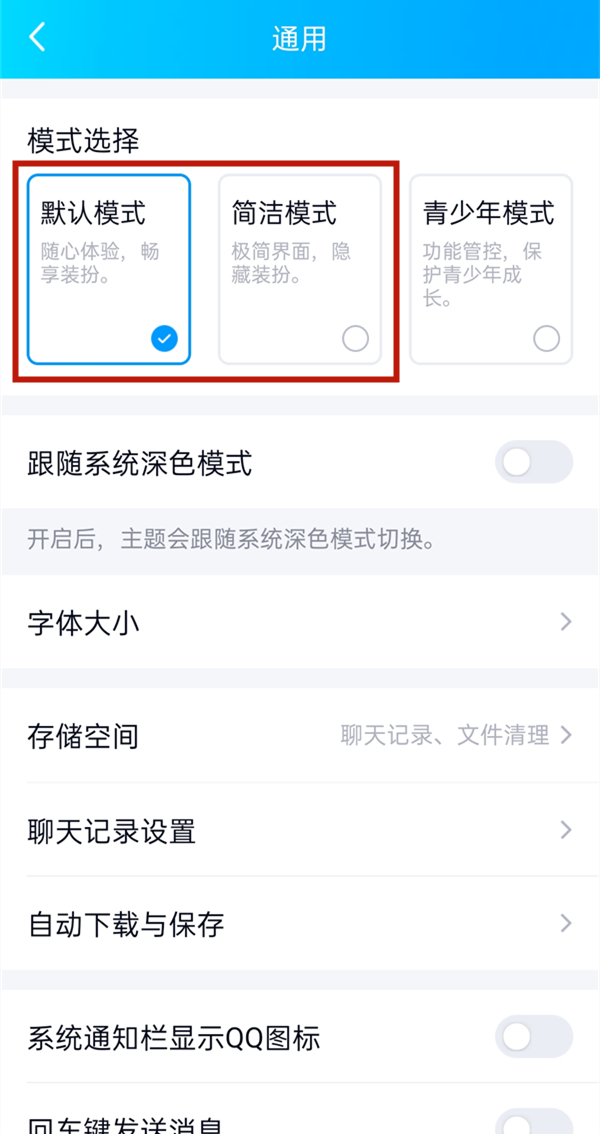Enable 系统通知栏显示QQ图标
This screenshot has height=1134, width=600.
click(533, 1037)
